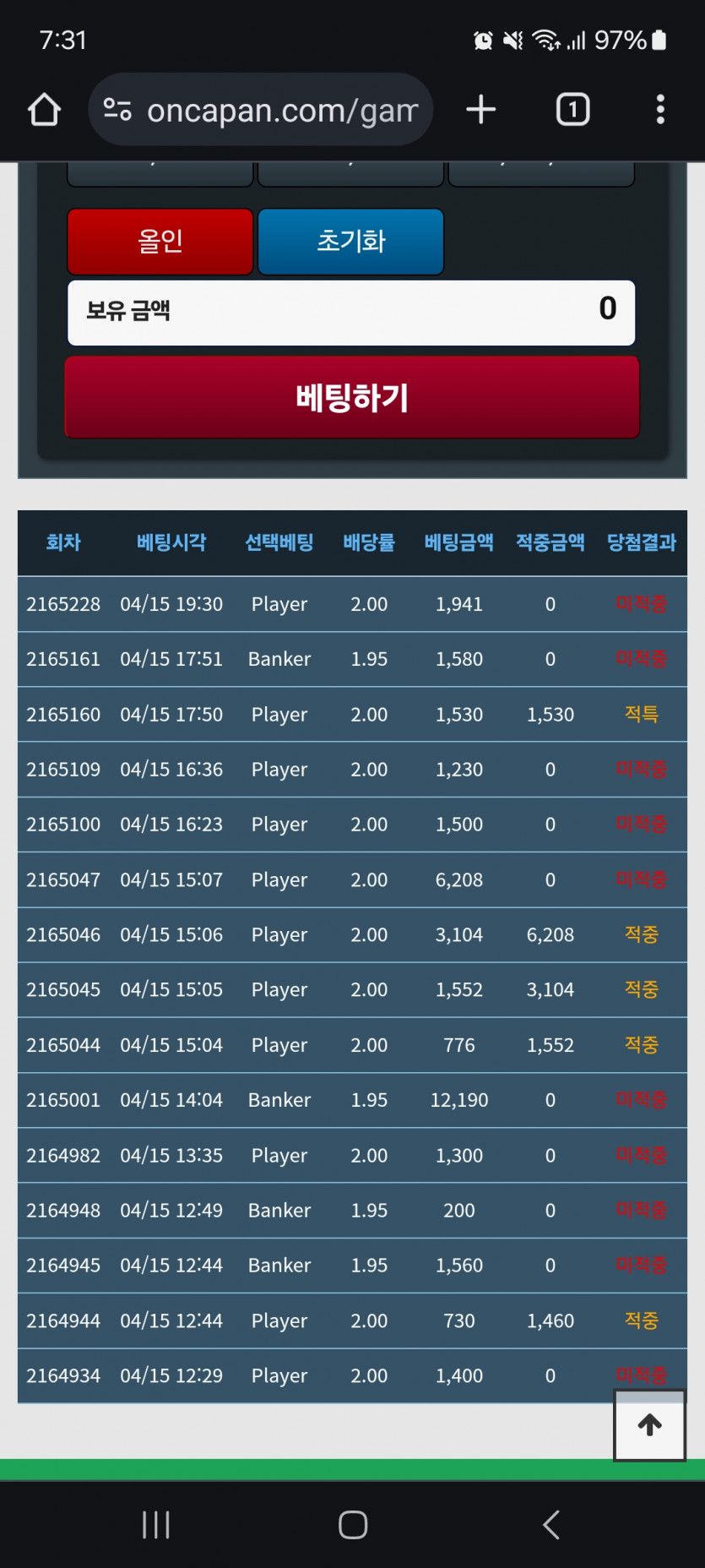Go back with the system back button
705x1568 pixels.
550,1525
